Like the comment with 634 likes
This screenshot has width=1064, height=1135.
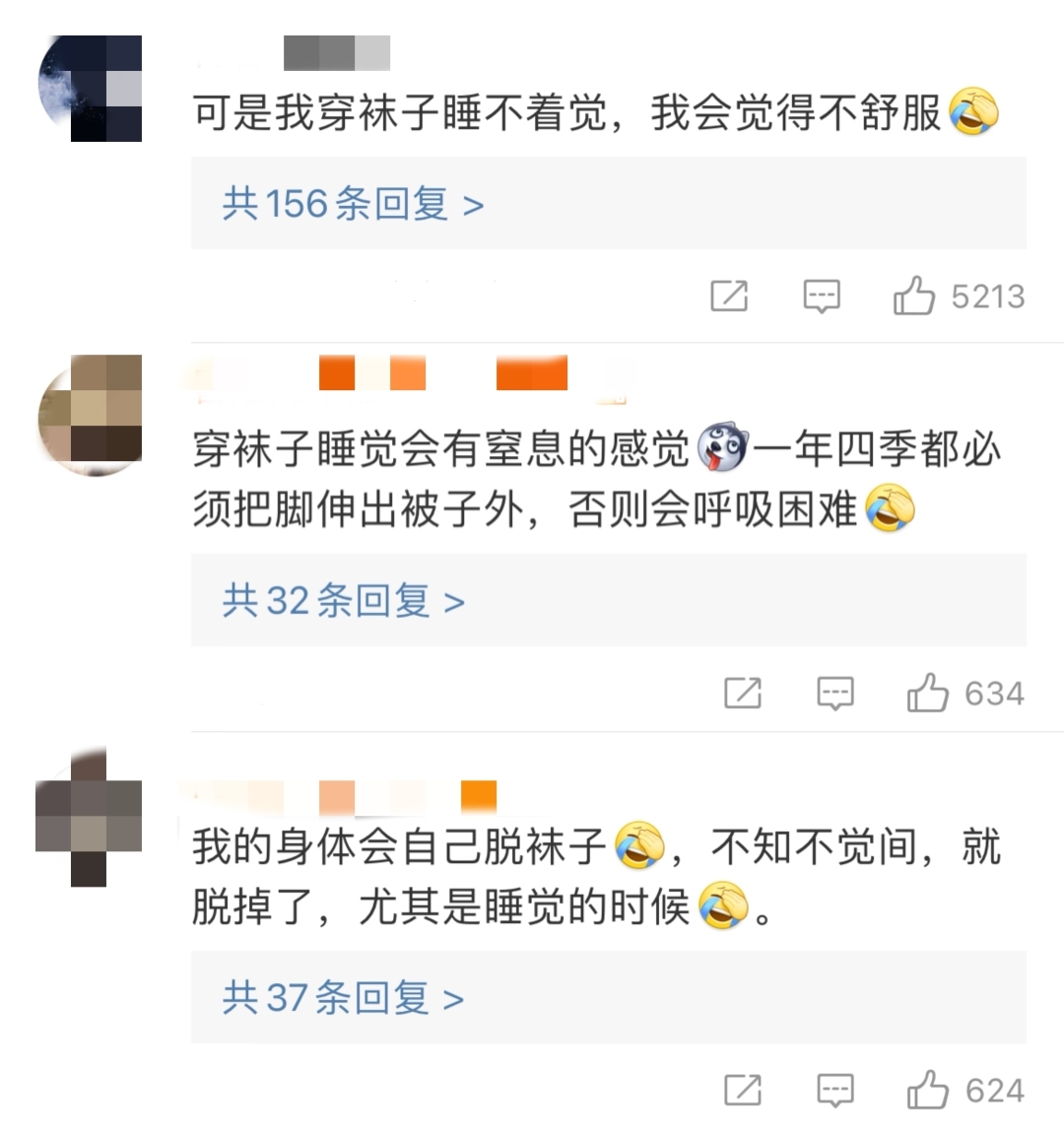coord(927,693)
